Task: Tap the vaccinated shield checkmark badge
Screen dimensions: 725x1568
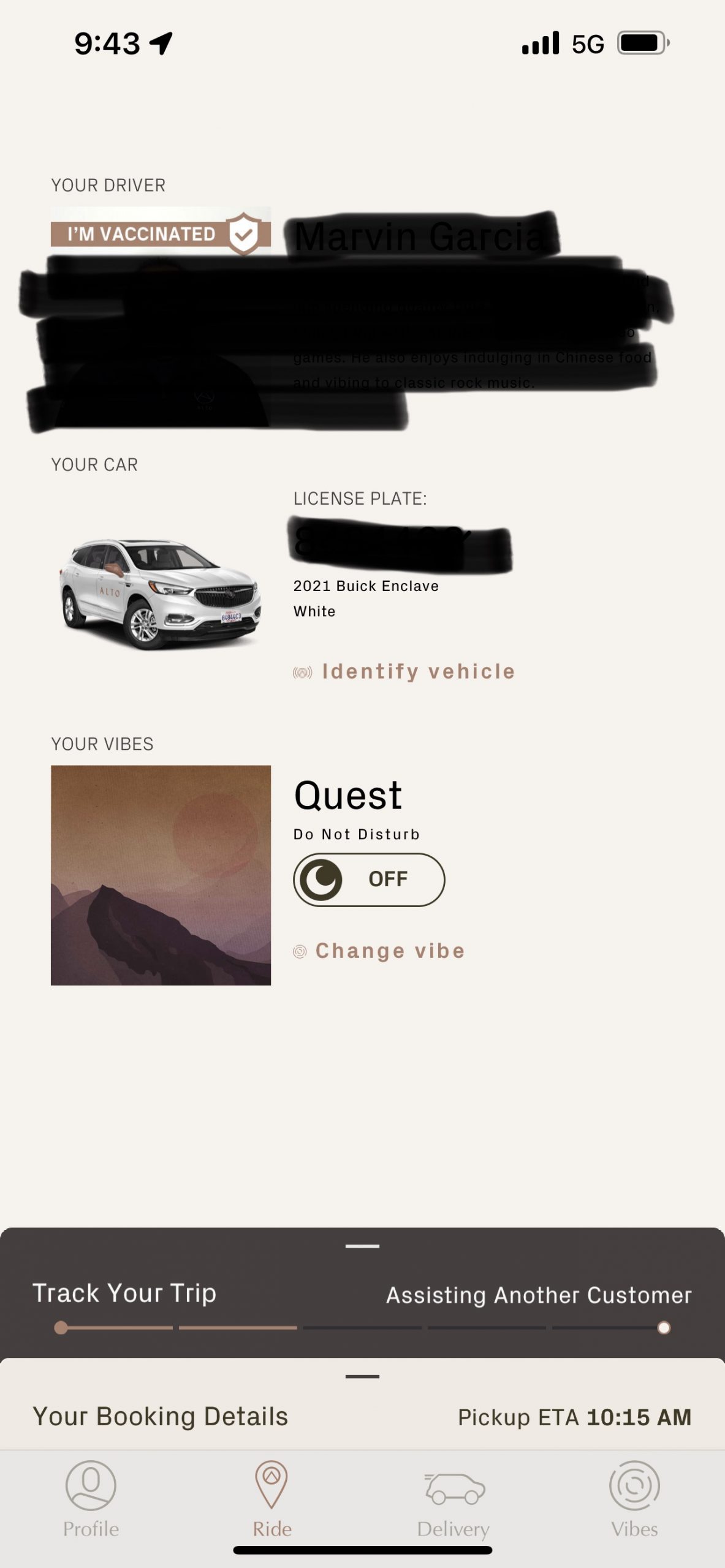Action: pyautogui.click(x=244, y=233)
